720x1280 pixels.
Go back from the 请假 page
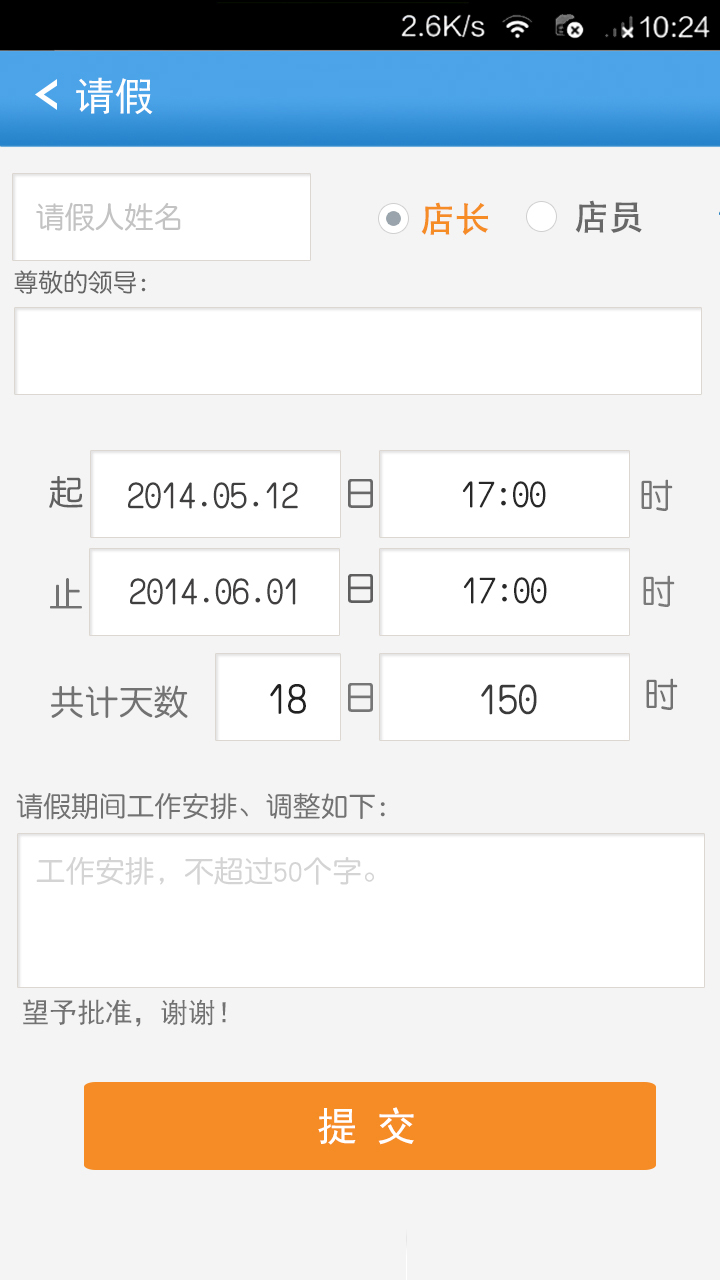click(47, 96)
